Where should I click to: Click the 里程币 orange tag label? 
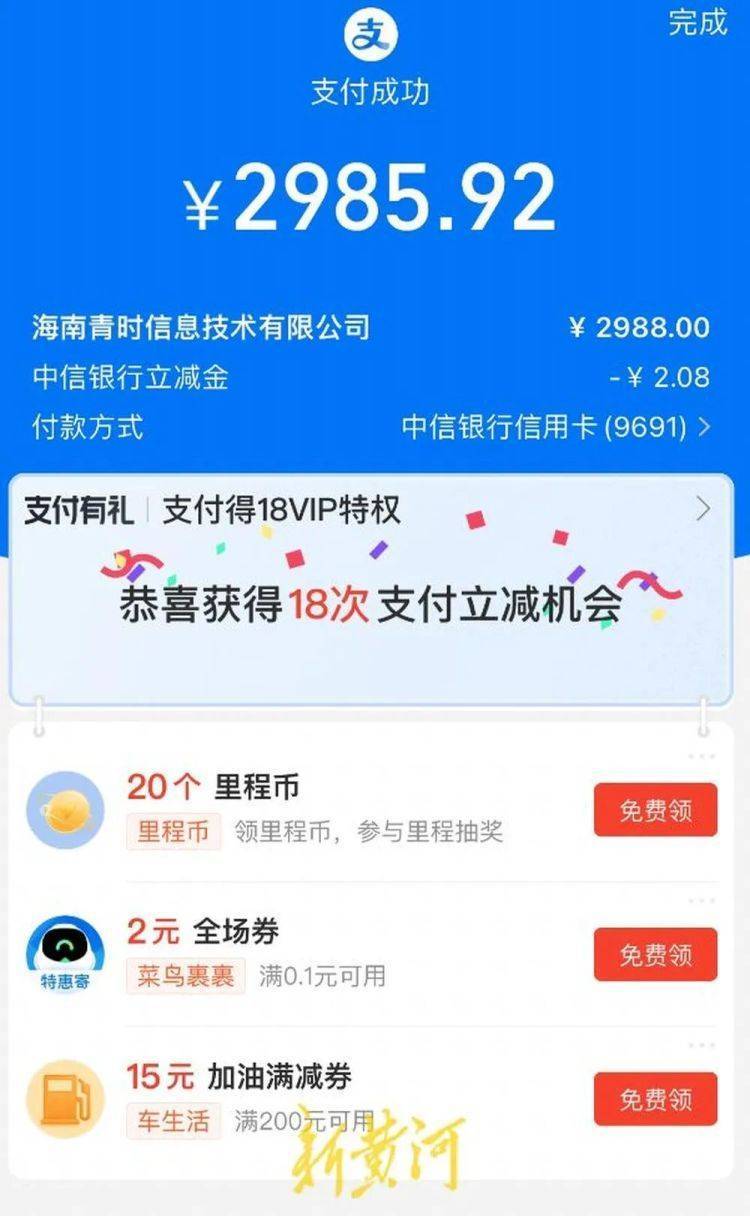click(x=172, y=831)
